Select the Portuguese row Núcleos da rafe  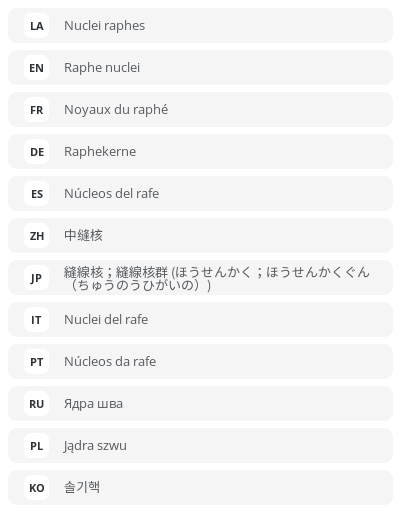coord(200,362)
